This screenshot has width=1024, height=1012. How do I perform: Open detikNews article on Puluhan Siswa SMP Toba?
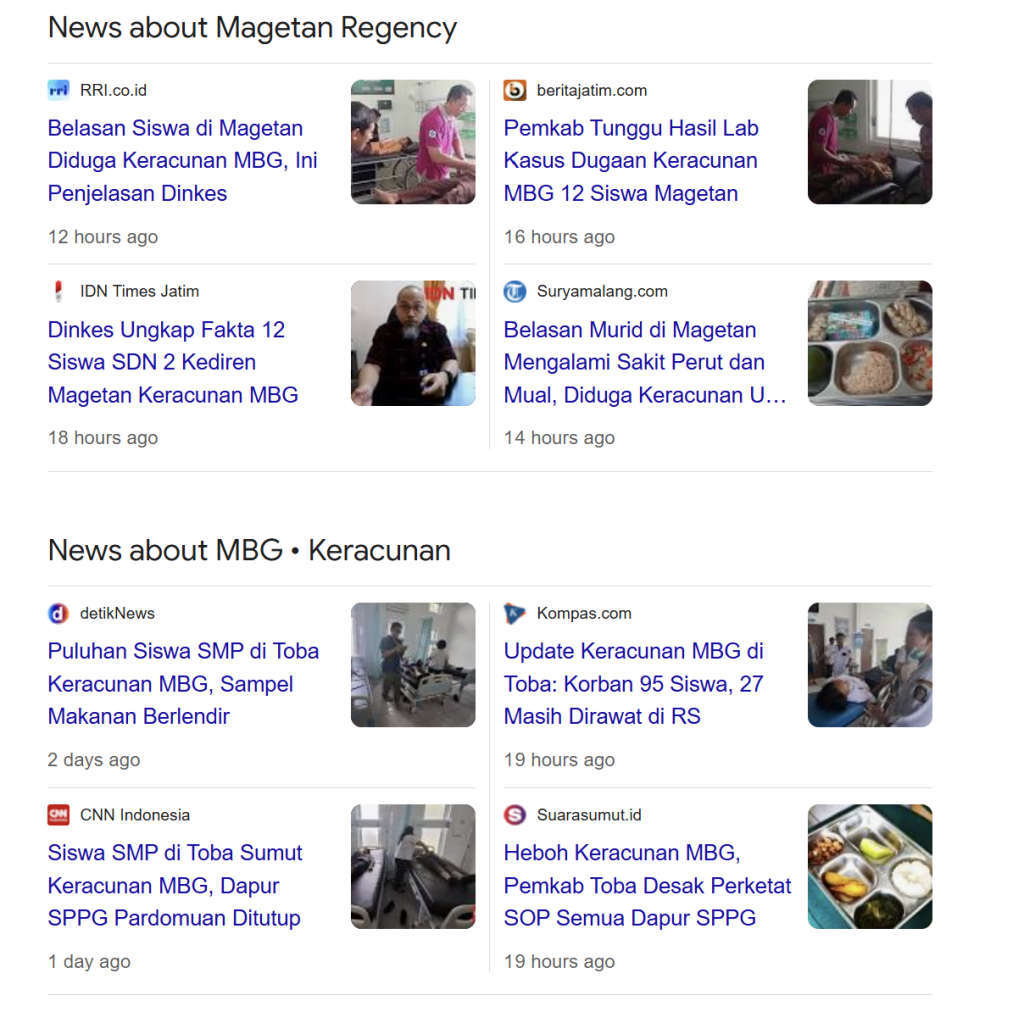pos(183,684)
